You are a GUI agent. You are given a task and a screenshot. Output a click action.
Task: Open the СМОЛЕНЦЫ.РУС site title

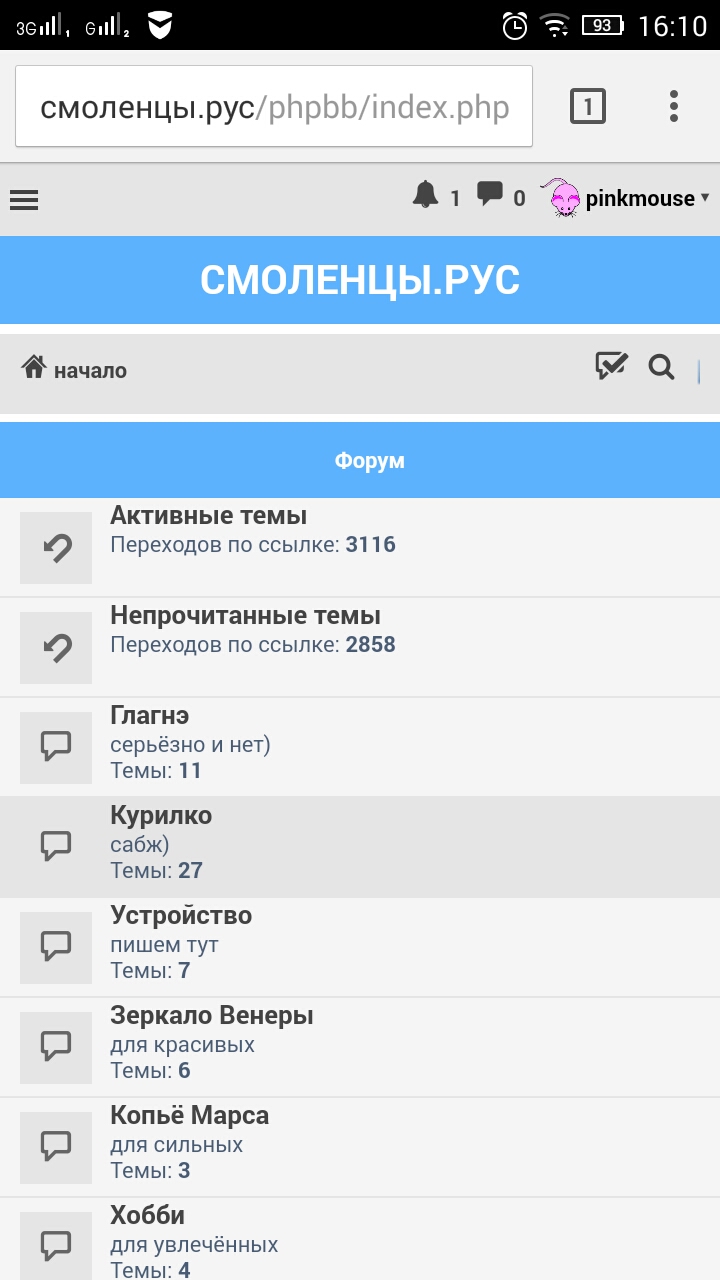click(360, 280)
